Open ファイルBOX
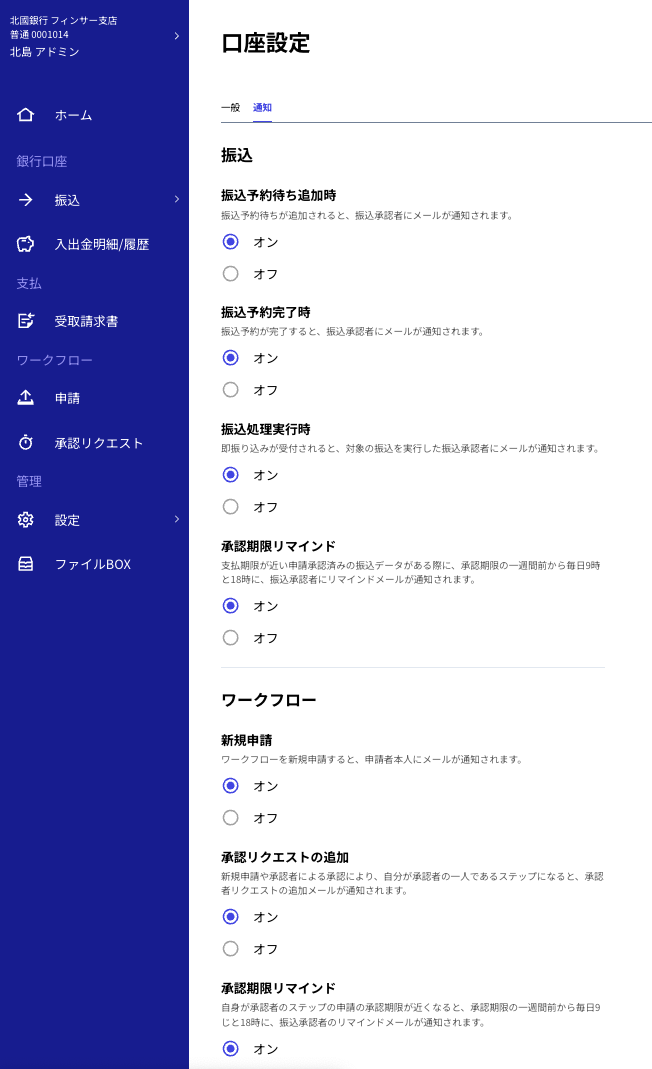 coord(92,564)
